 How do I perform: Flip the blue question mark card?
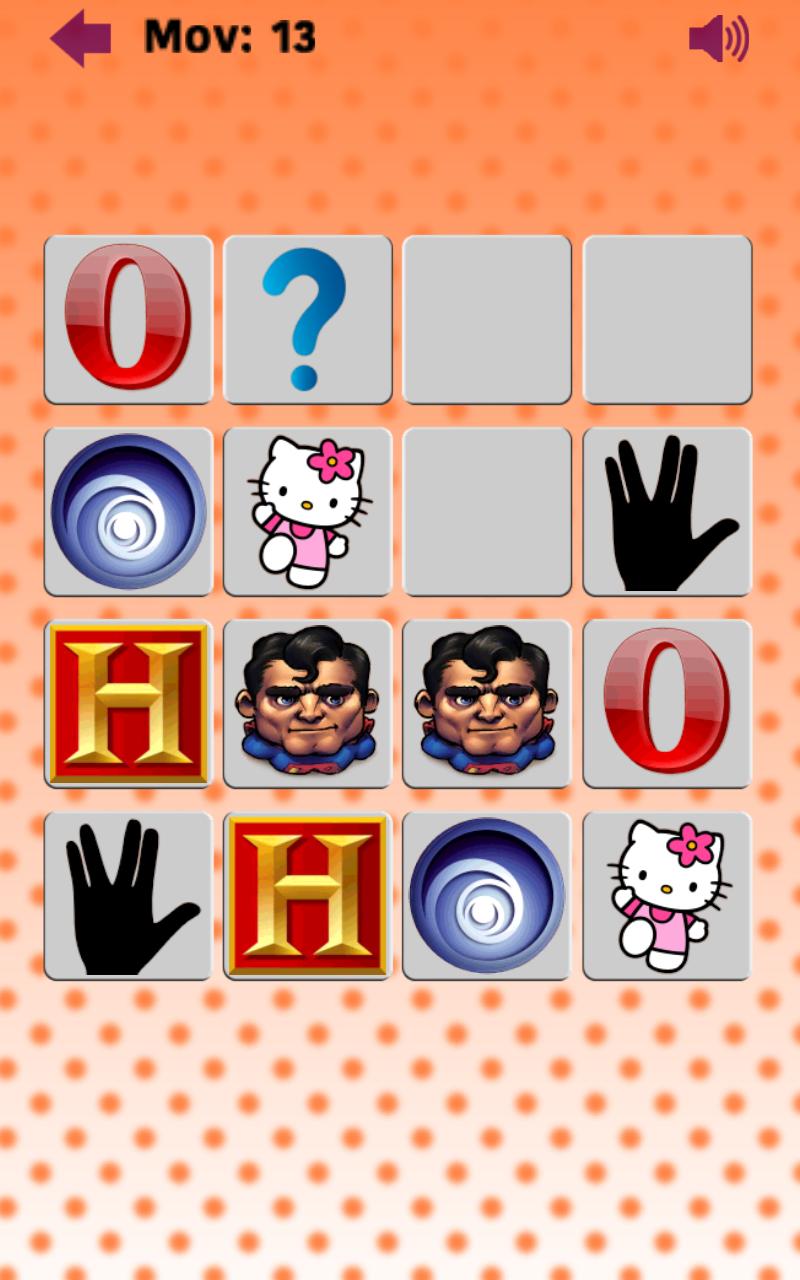(307, 319)
